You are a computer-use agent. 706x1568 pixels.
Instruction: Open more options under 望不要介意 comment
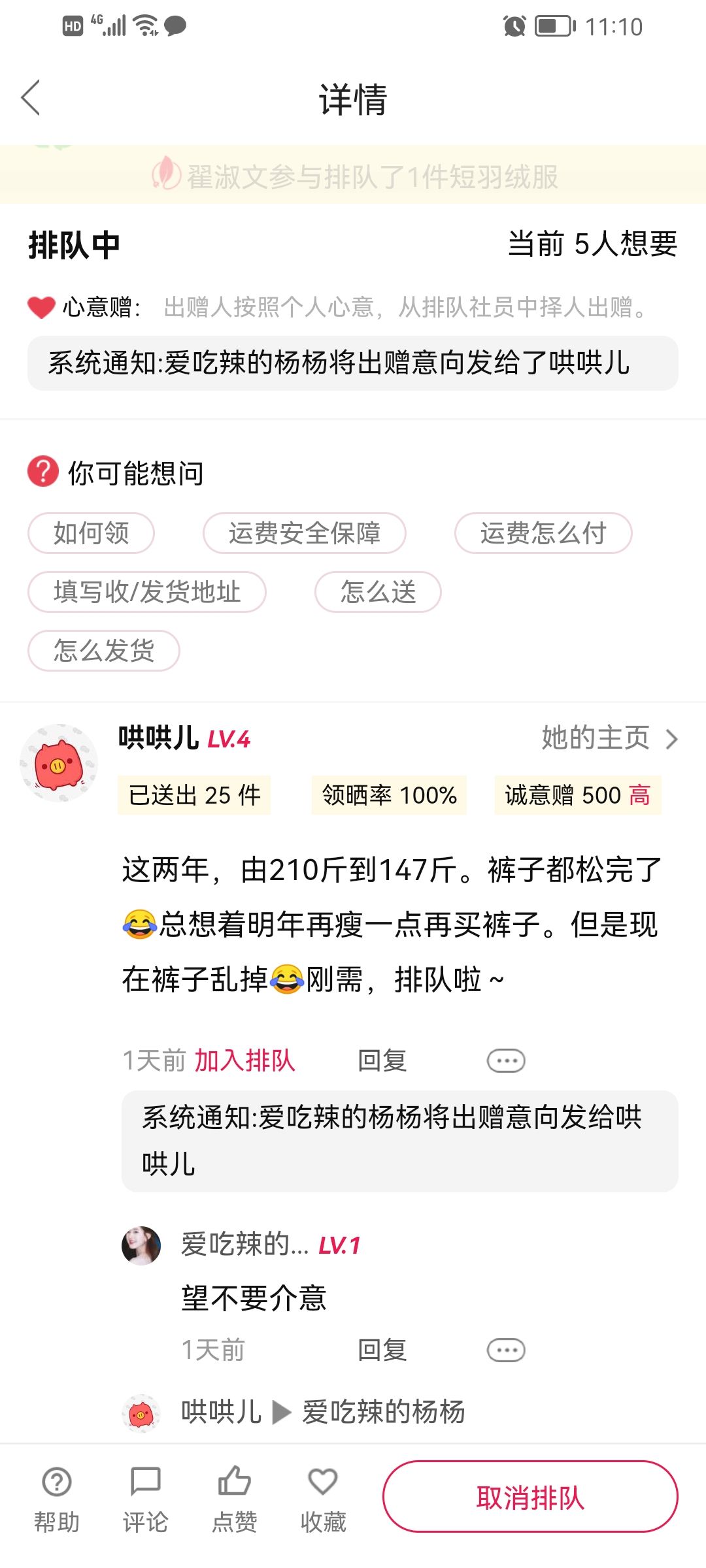click(506, 1350)
